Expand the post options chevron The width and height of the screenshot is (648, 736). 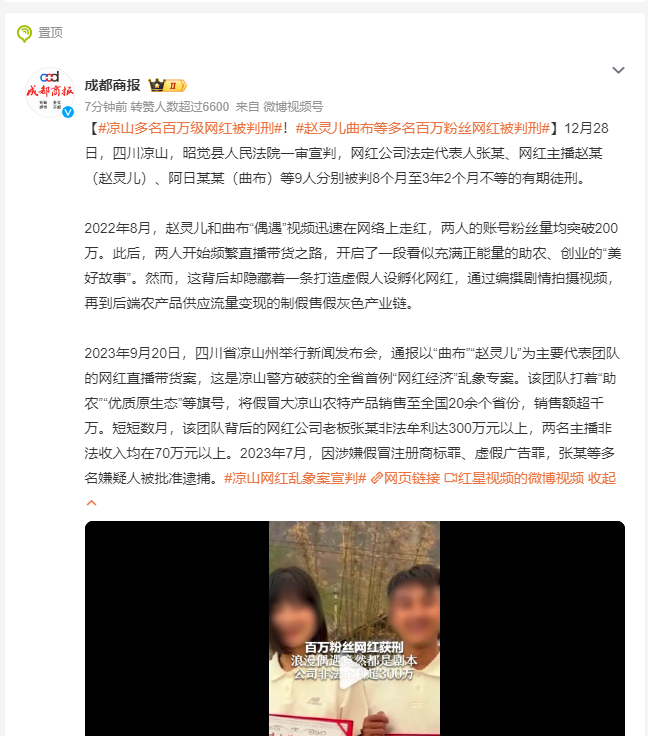618,70
